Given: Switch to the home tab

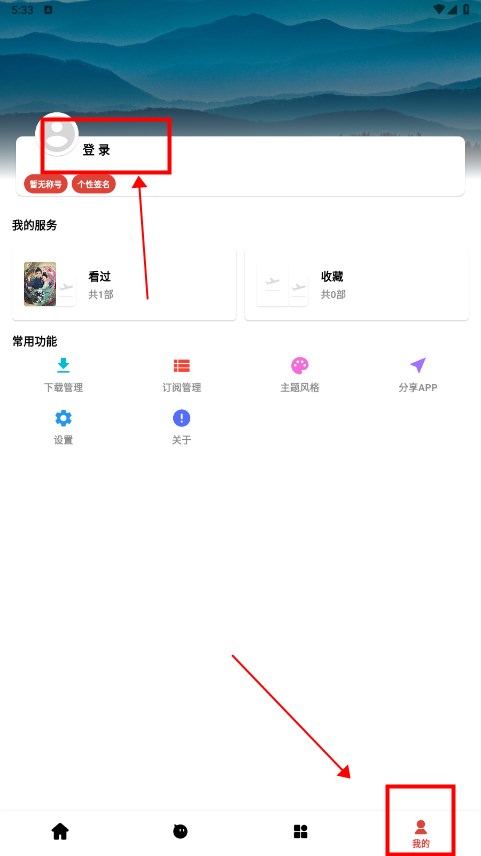Looking at the screenshot, I should (60, 831).
